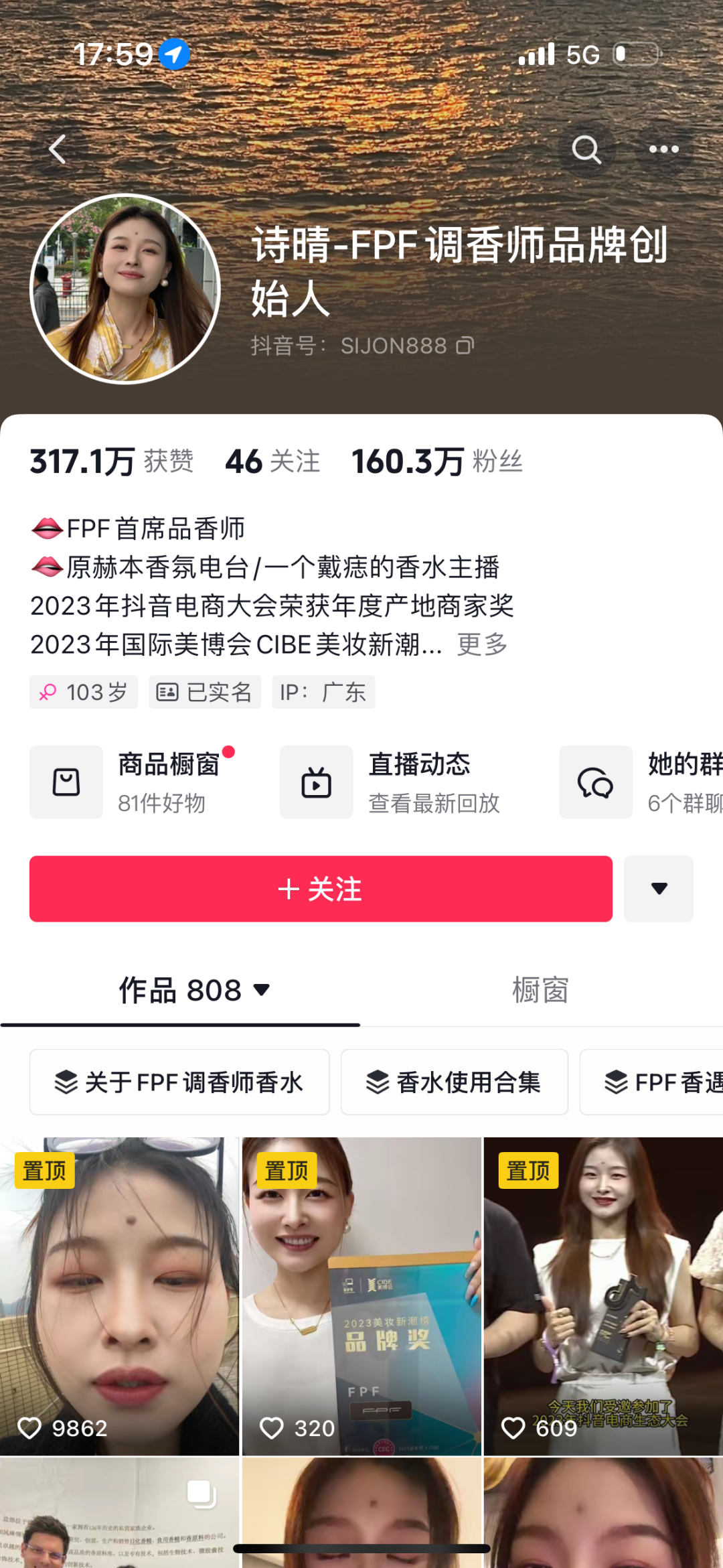Open 作品 808 sort dropdown
The height and width of the screenshot is (1568, 723).
[194, 990]
